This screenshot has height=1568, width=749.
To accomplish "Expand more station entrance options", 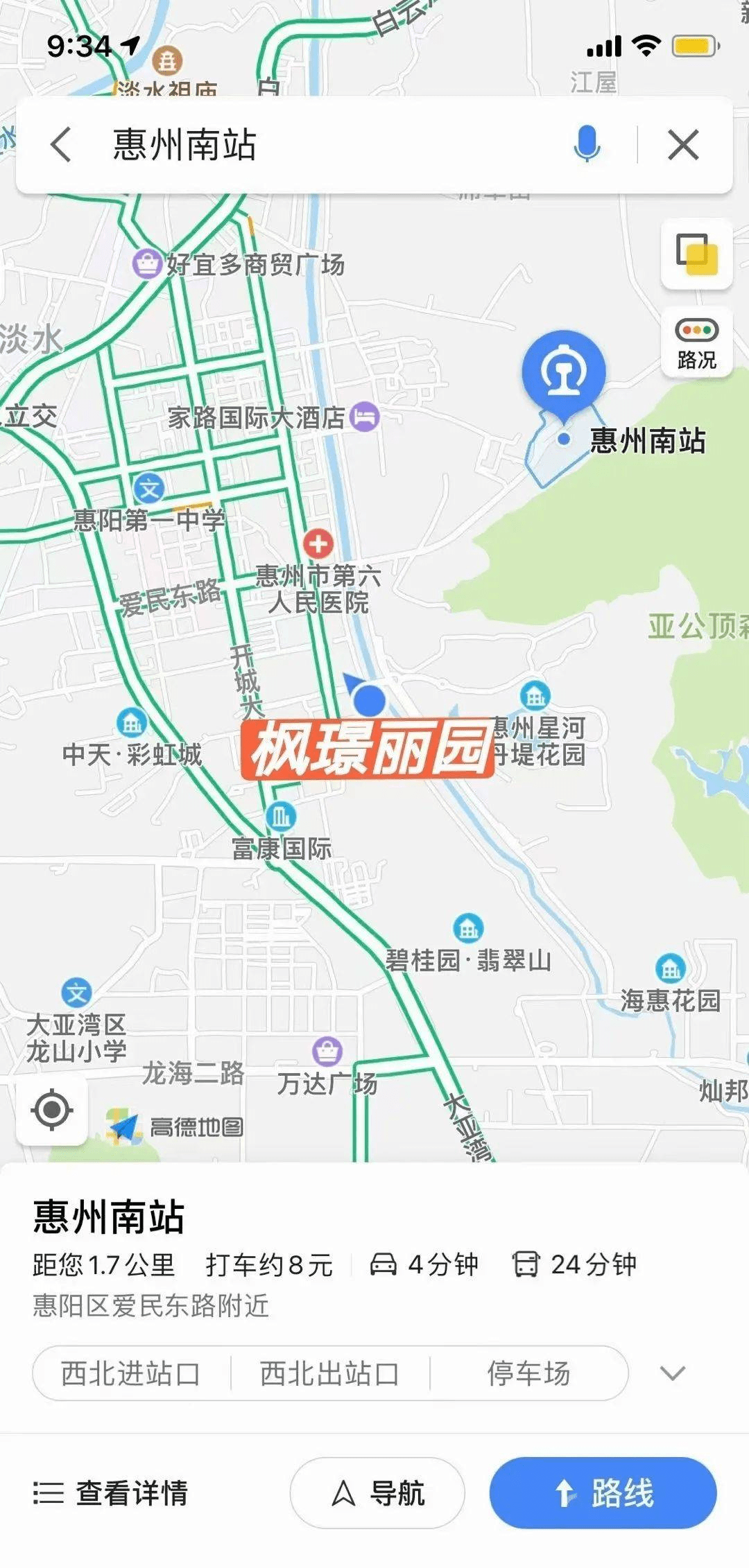I will click(x=673, y=1373).
